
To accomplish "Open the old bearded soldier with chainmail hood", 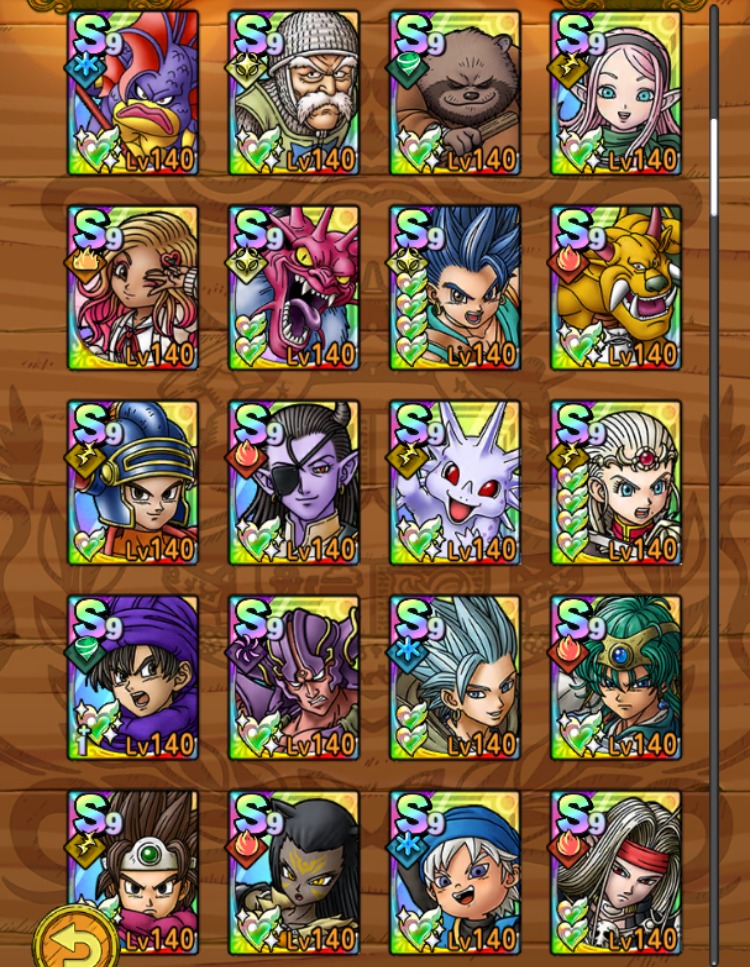I will coord(294,92).
